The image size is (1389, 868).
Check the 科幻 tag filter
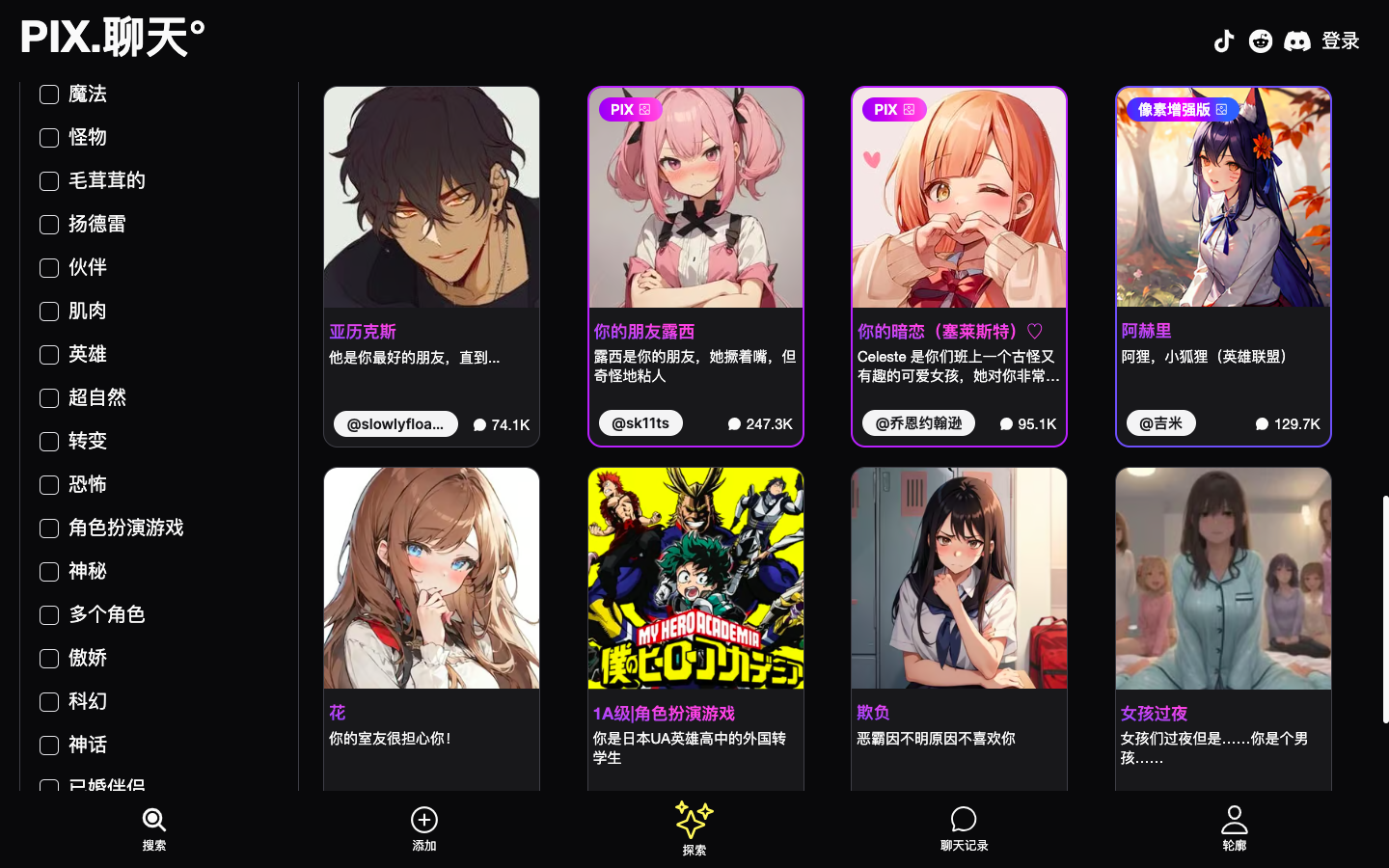49,701
